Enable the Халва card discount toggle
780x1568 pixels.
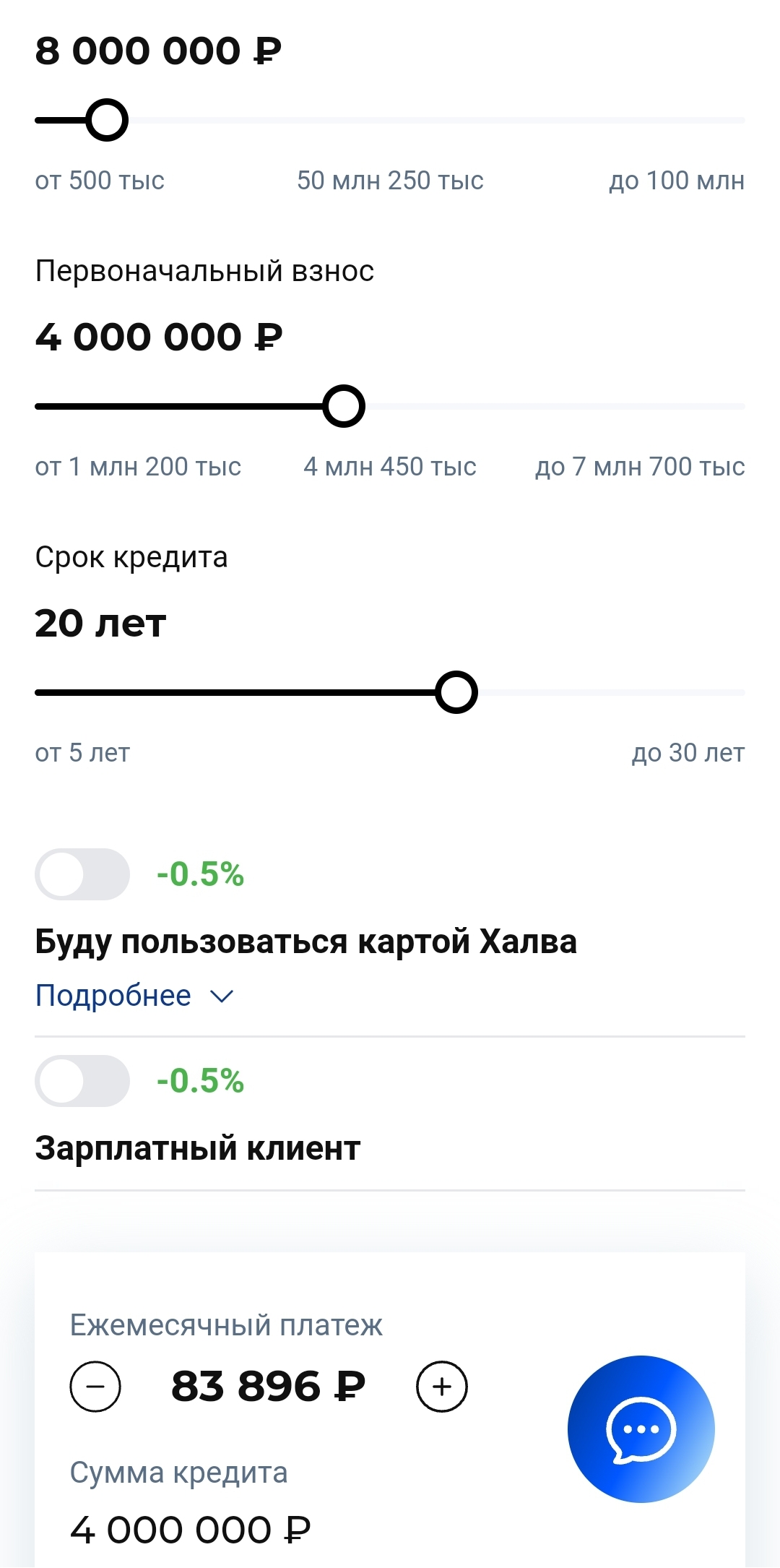(82, 874)
